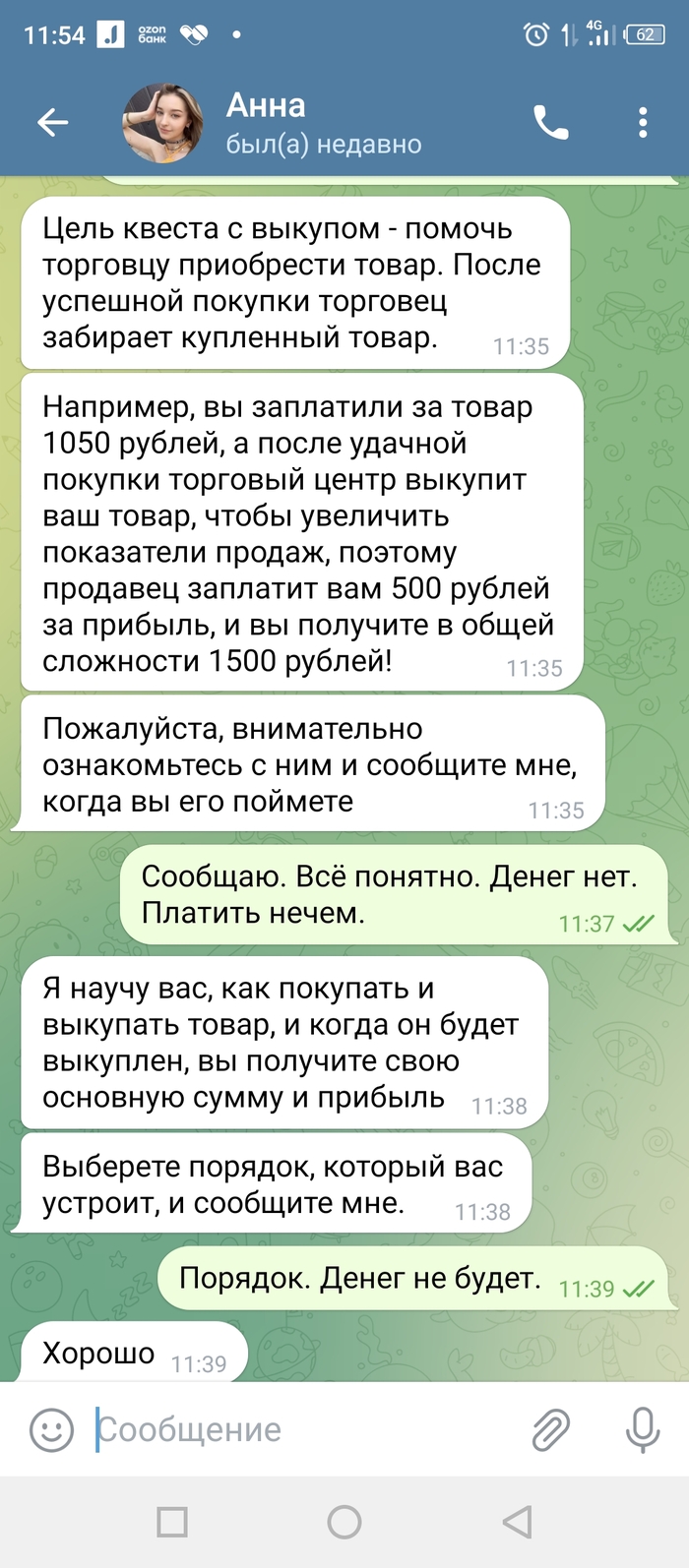The image size is (689, 1568).
Task: Start a voice call with Анна
Action: click(x=550, y=122)
